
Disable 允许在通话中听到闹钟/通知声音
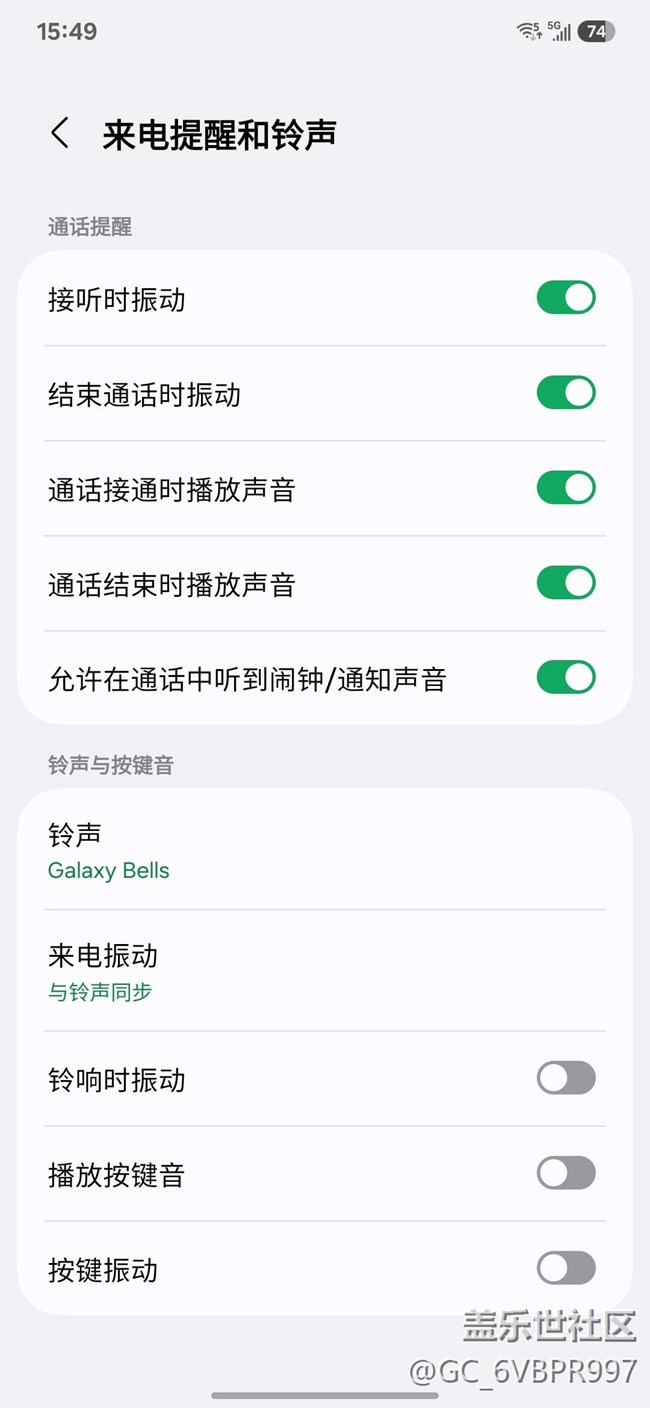tap(566, 678)
